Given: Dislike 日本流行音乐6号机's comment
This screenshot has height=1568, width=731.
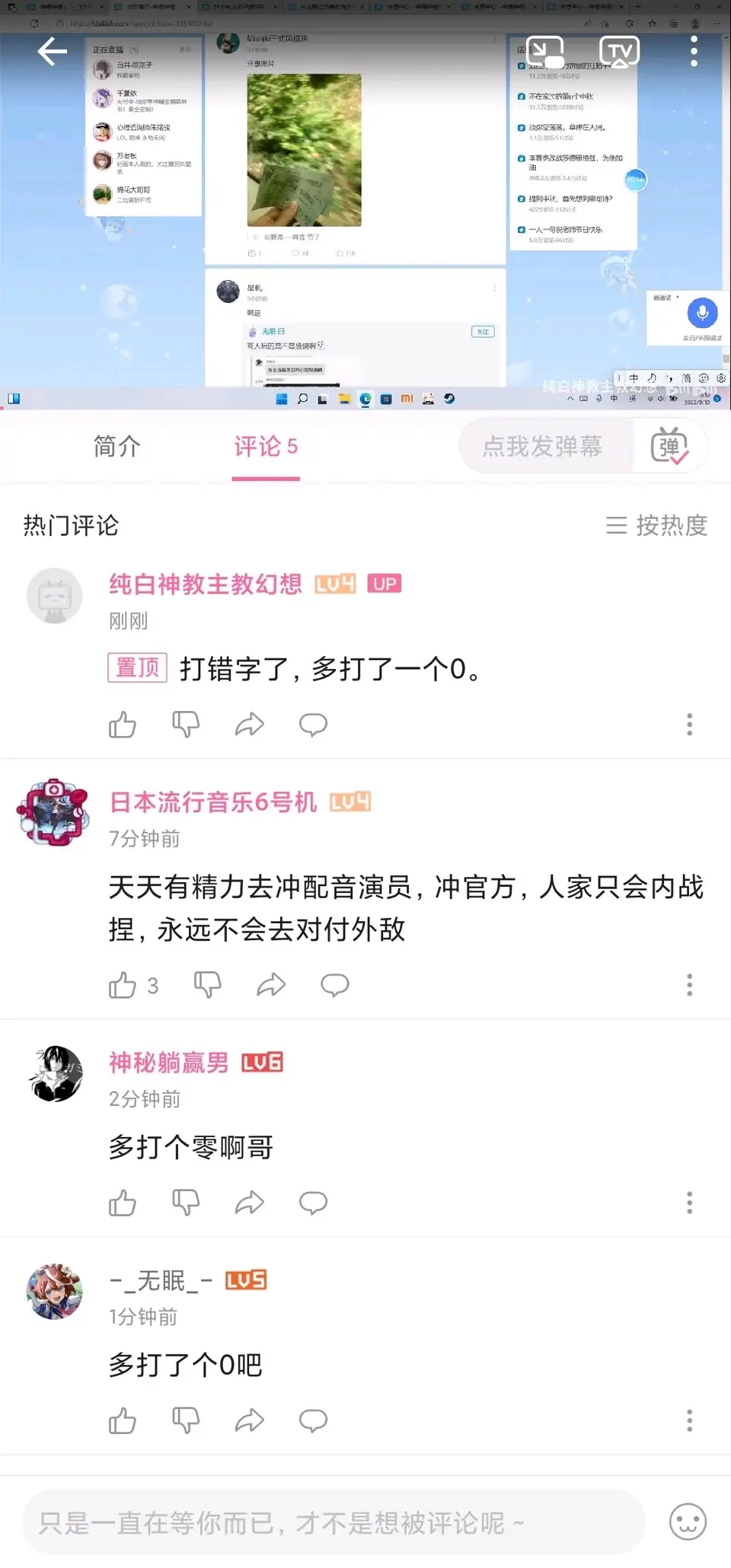Looking at the screenshot, I should pyautogui.click(x=207, y=985).
